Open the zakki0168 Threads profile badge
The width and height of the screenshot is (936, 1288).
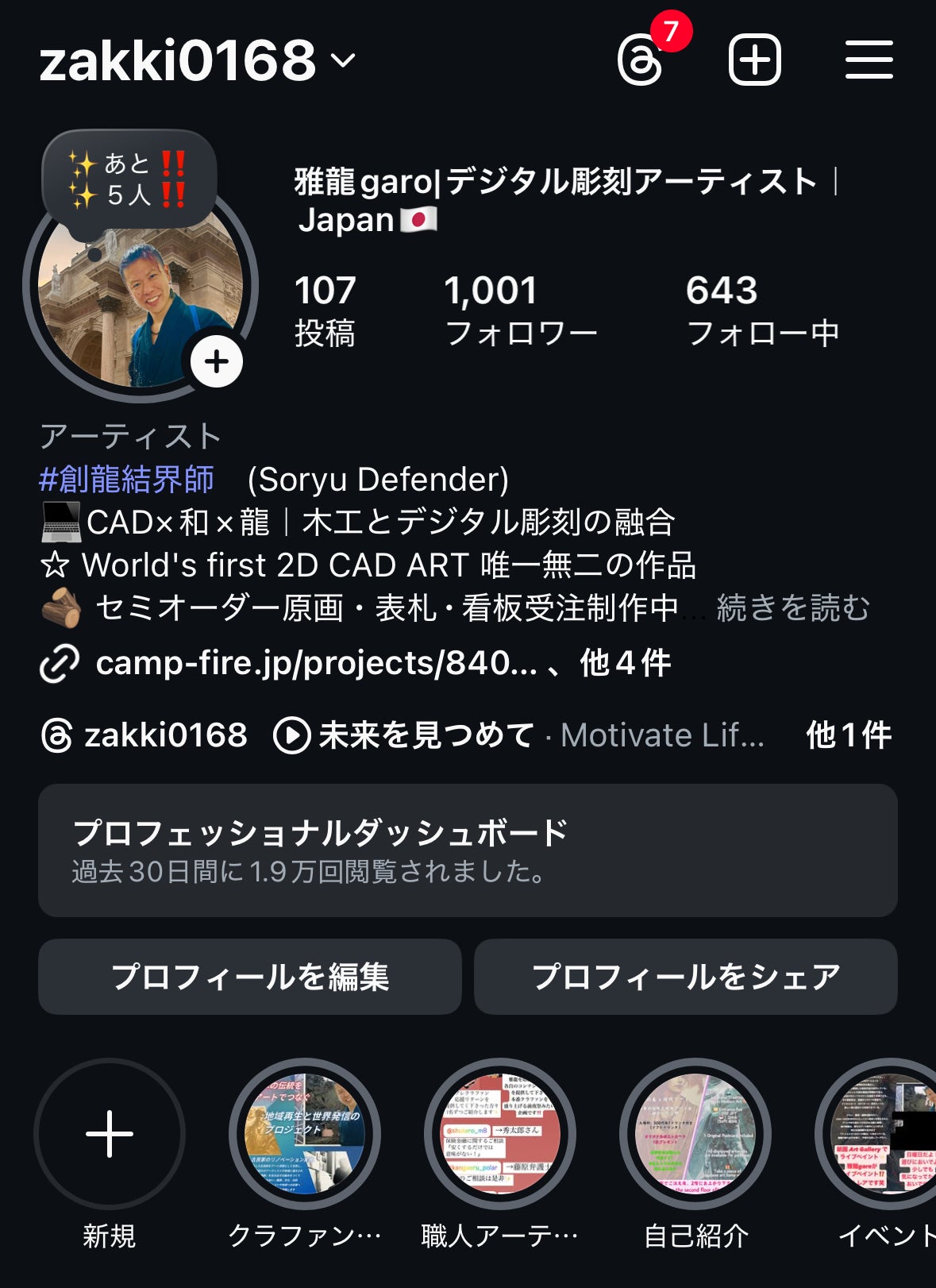[x=144, y=735]
